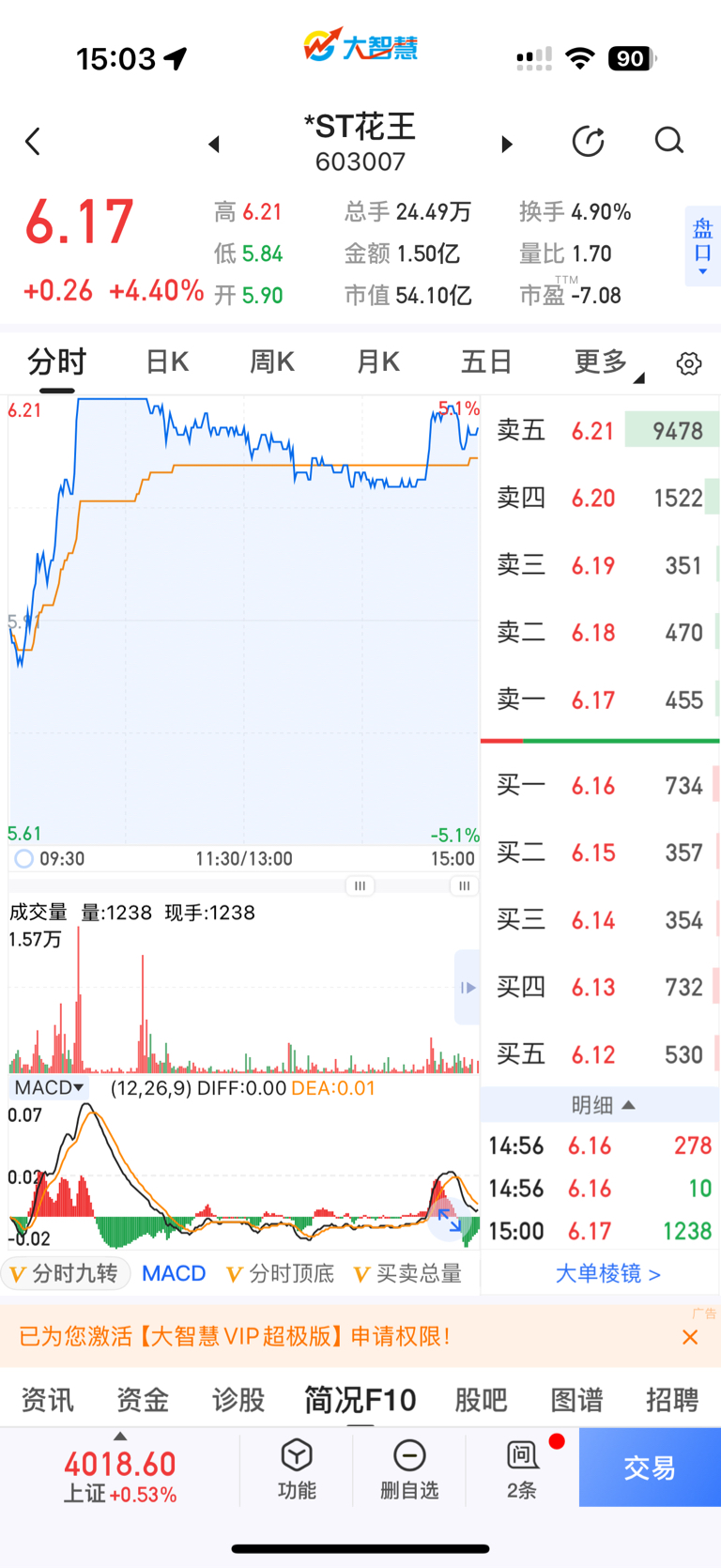The height and width of the screenshot is (1568, 721).
Task: Switch to the 日K chart tab
Action: (x=167, y=361)
